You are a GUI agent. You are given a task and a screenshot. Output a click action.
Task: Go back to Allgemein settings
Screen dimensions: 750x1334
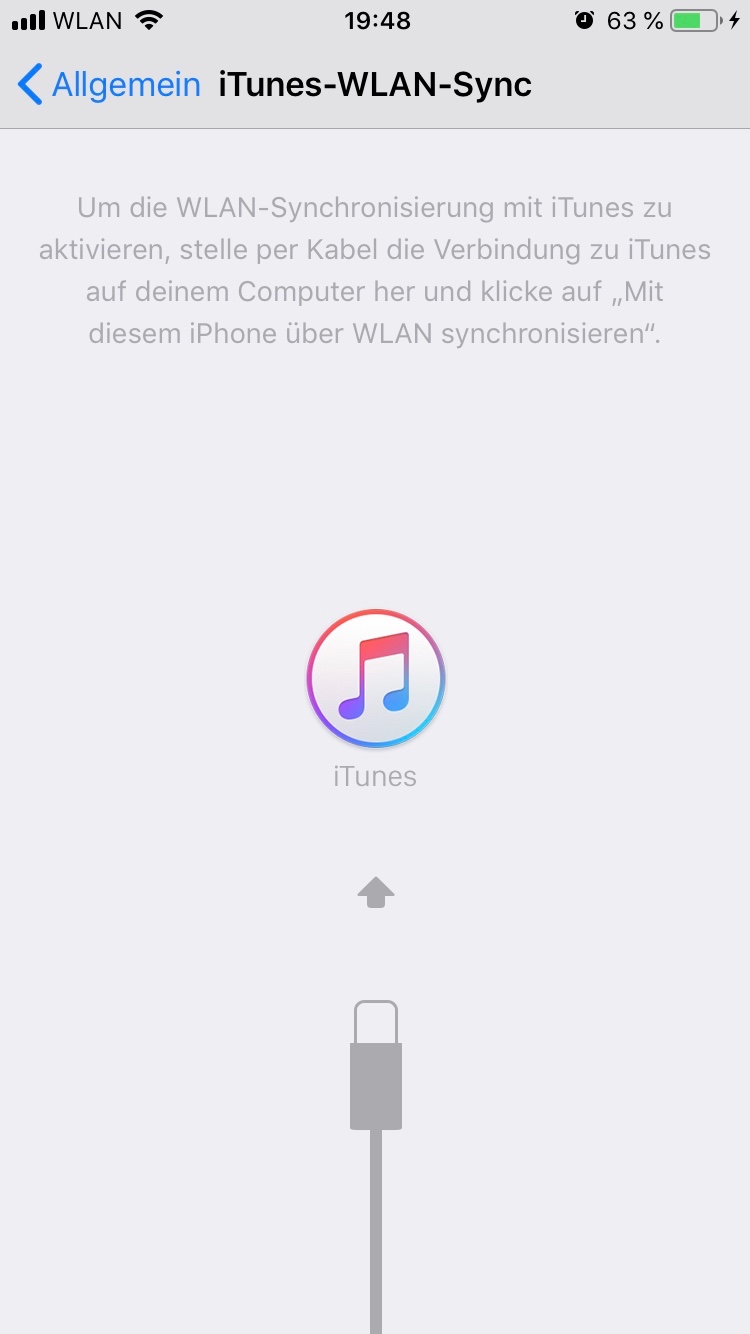point(108,85)
